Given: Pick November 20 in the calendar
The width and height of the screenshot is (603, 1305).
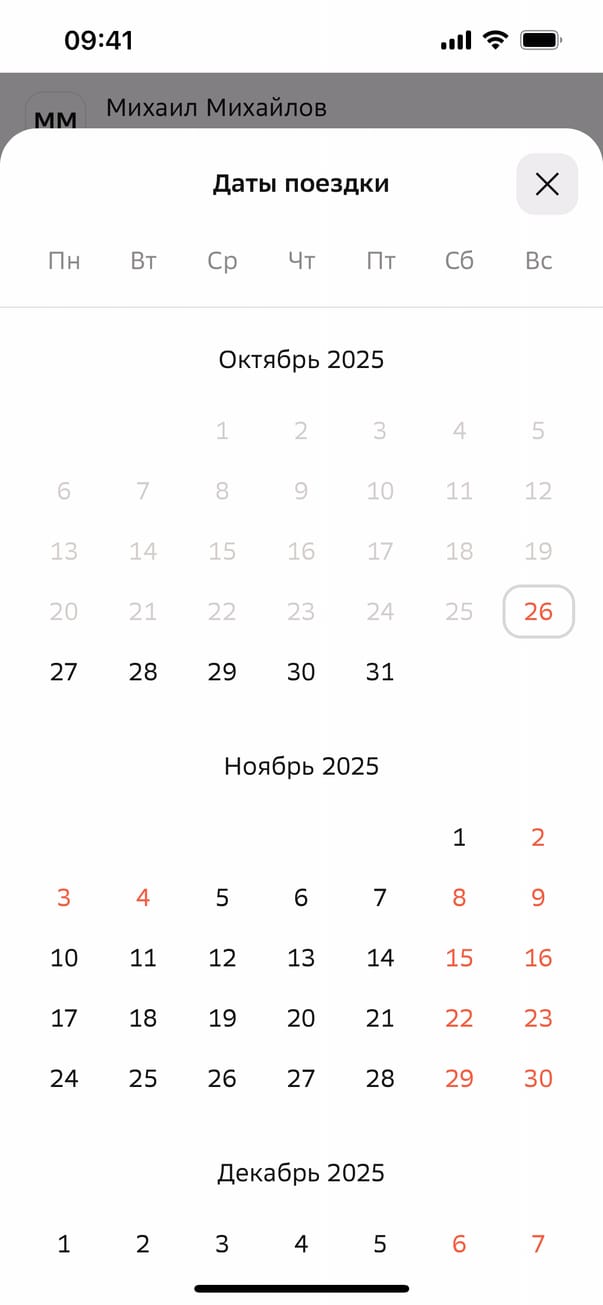Looking at the screenshot, I should 301,1018.
